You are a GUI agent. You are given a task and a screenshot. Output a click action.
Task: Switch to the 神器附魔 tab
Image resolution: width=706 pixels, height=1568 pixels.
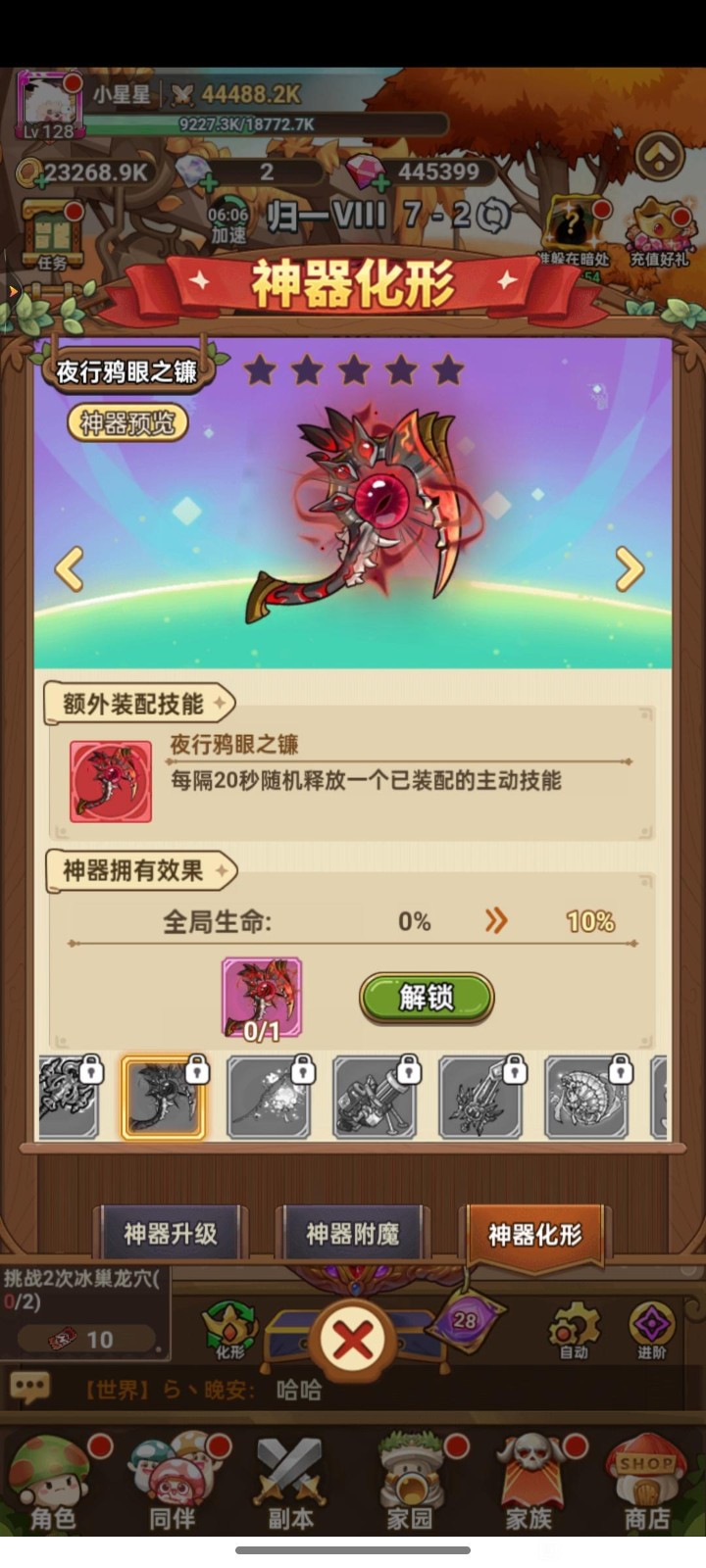pos(353,1233)
